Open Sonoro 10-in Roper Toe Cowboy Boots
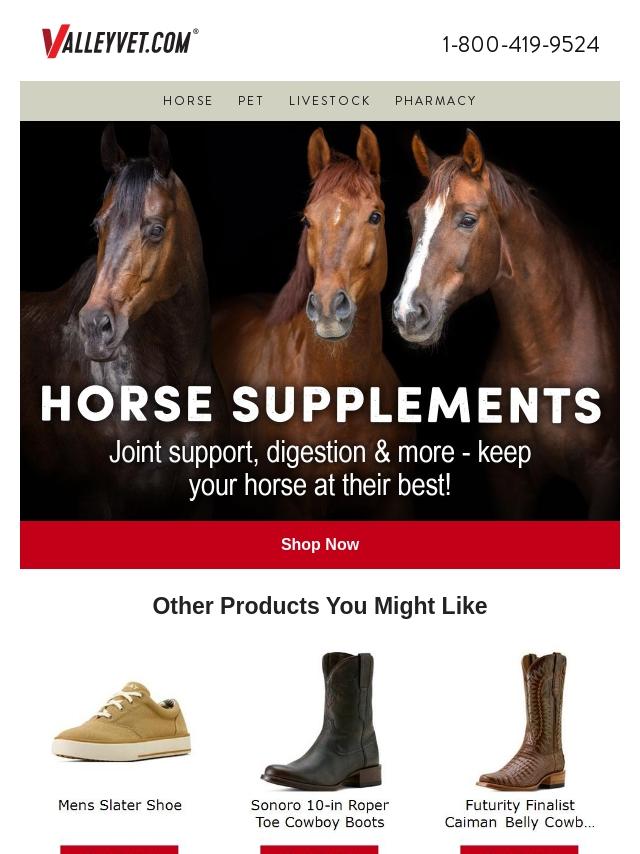This screenshot has width=640, height=854. (x=320, y=813)
